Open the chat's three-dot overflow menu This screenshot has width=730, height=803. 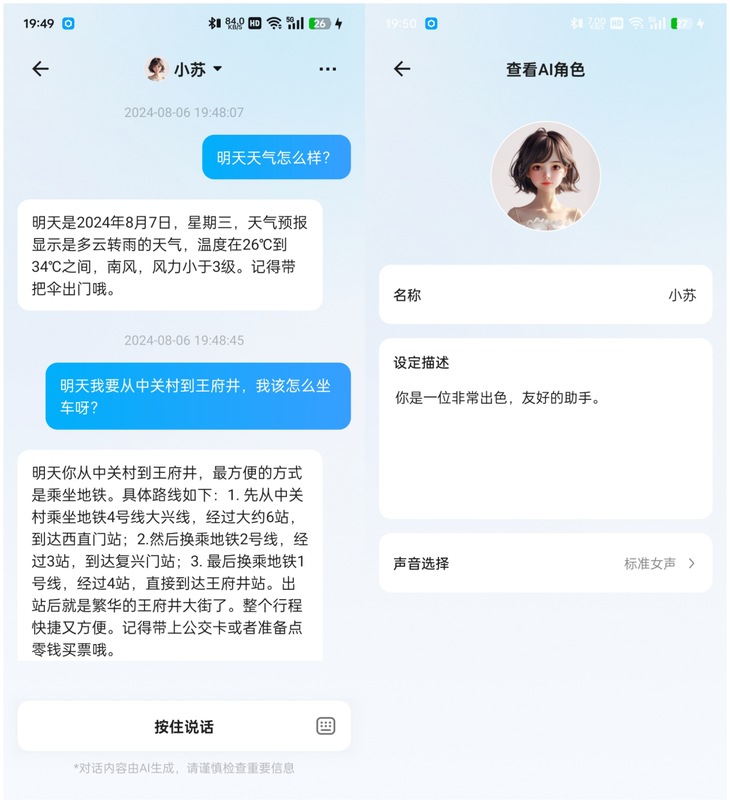[328, 69]
